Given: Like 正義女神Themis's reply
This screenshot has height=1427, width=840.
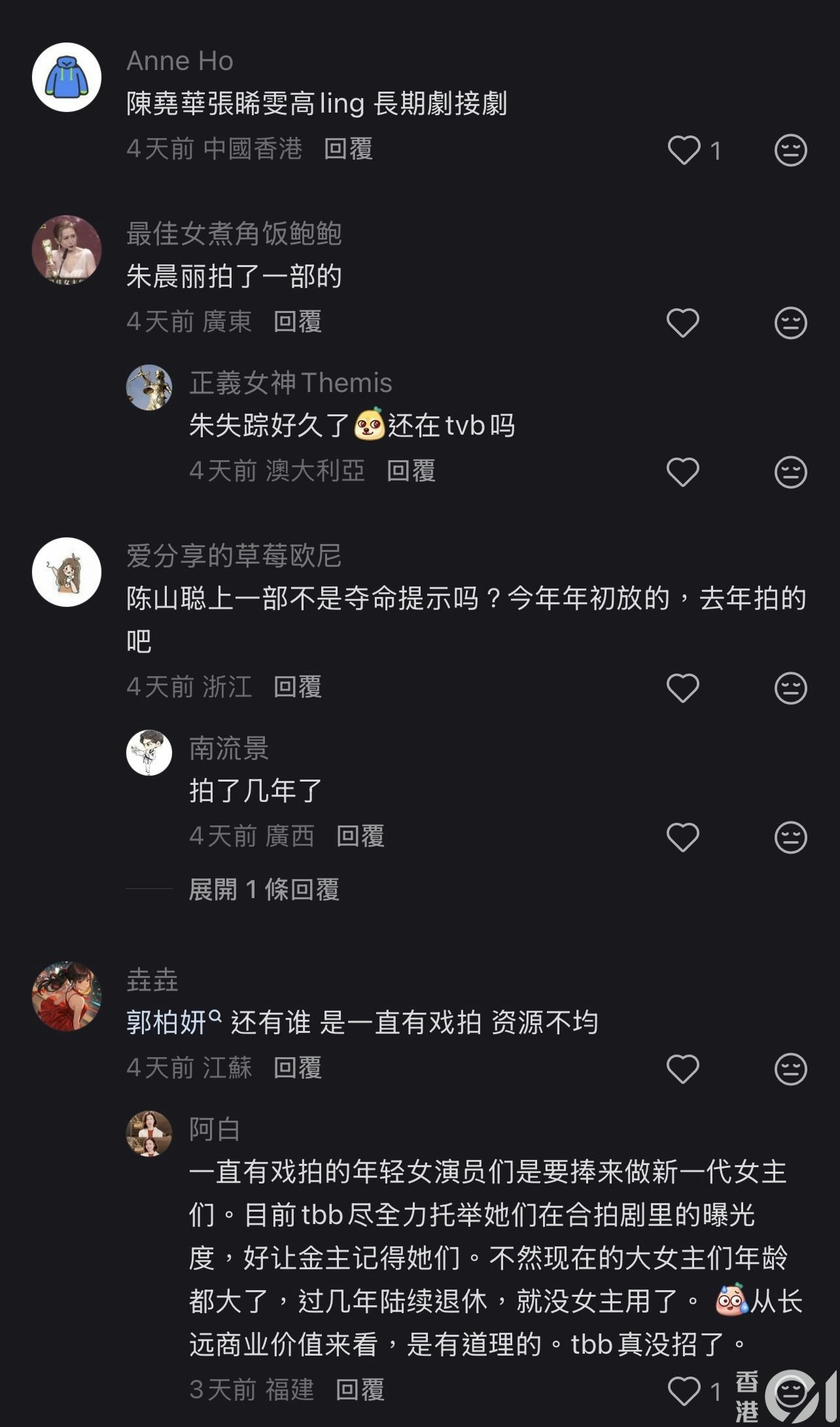Looking at the screenshot, I should coord(683,472).
